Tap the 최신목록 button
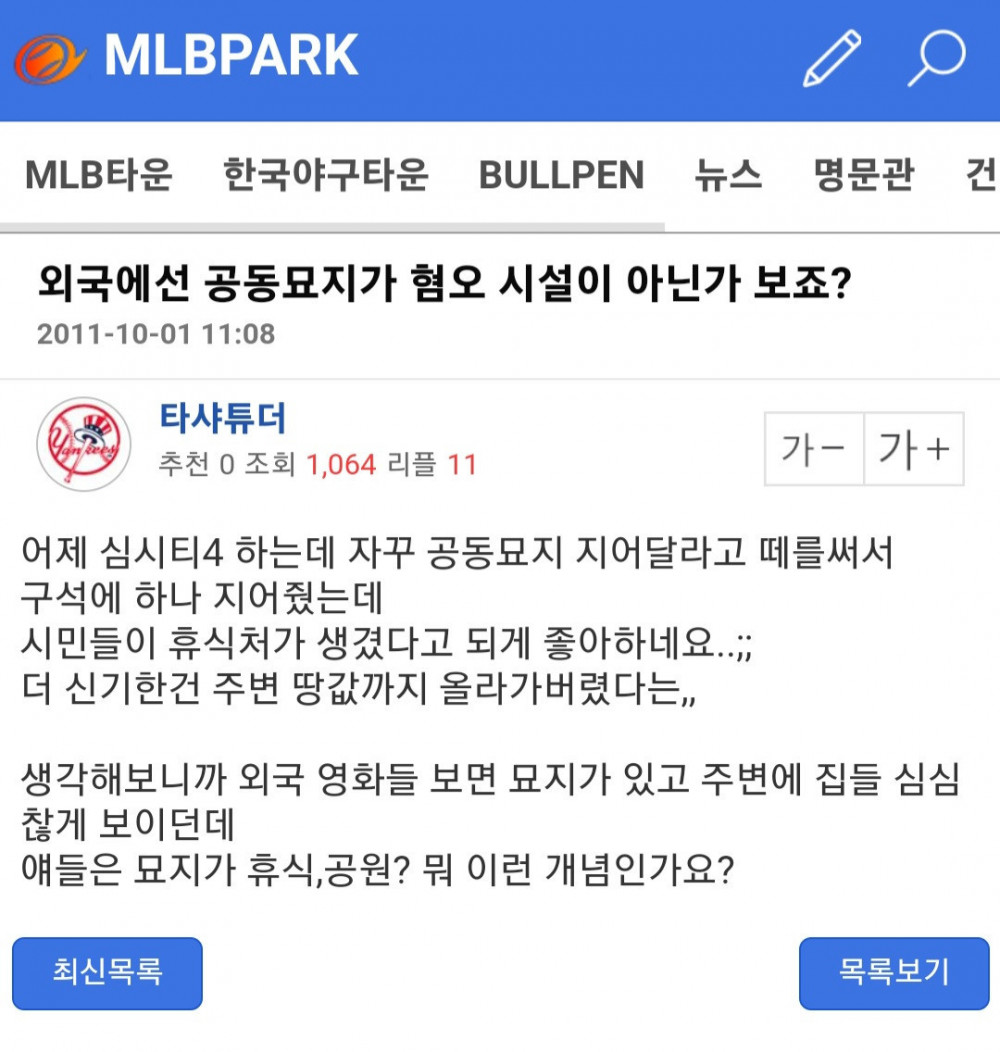 point(107,973)
